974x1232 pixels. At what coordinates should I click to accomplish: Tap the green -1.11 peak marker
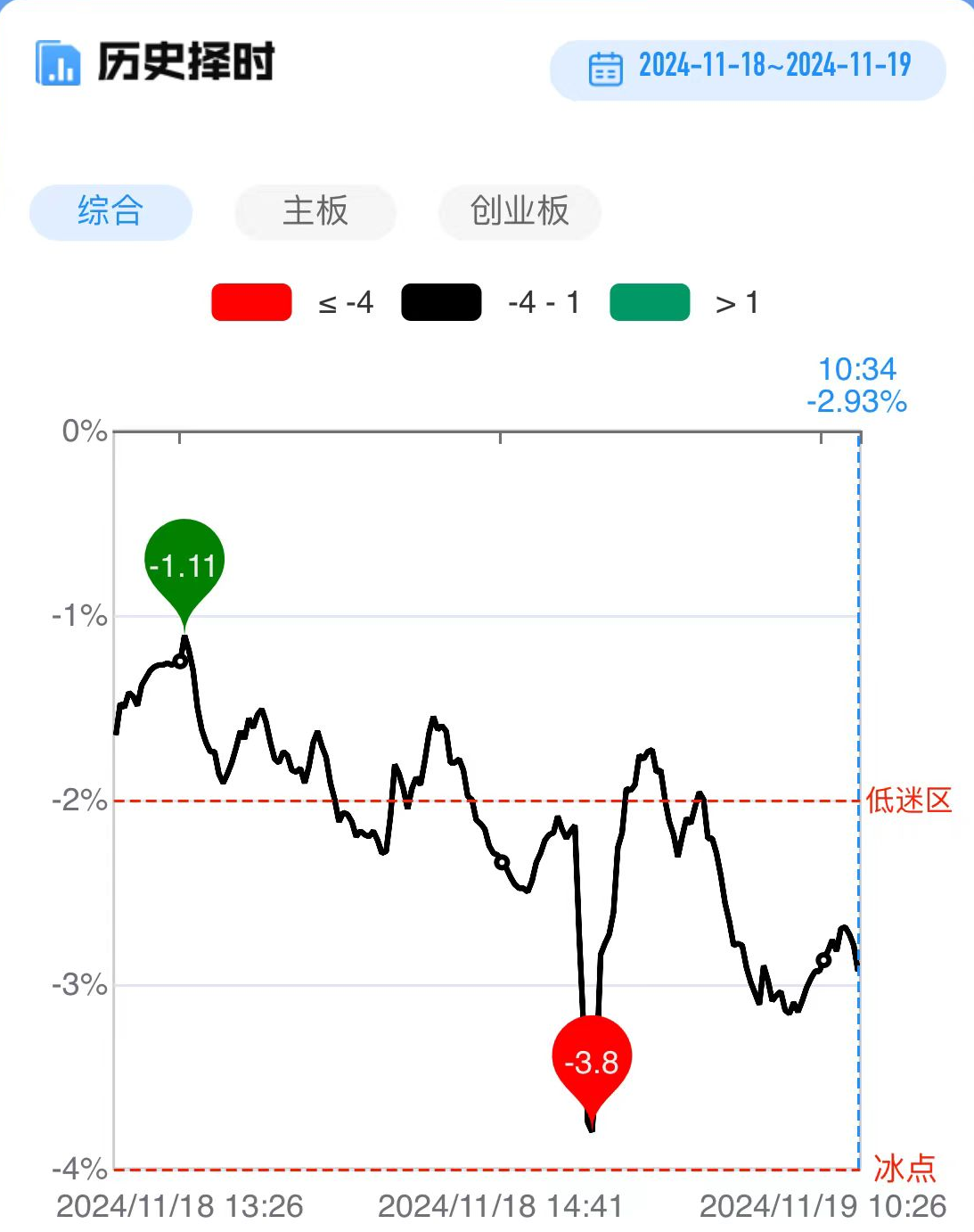coord(184,564)
